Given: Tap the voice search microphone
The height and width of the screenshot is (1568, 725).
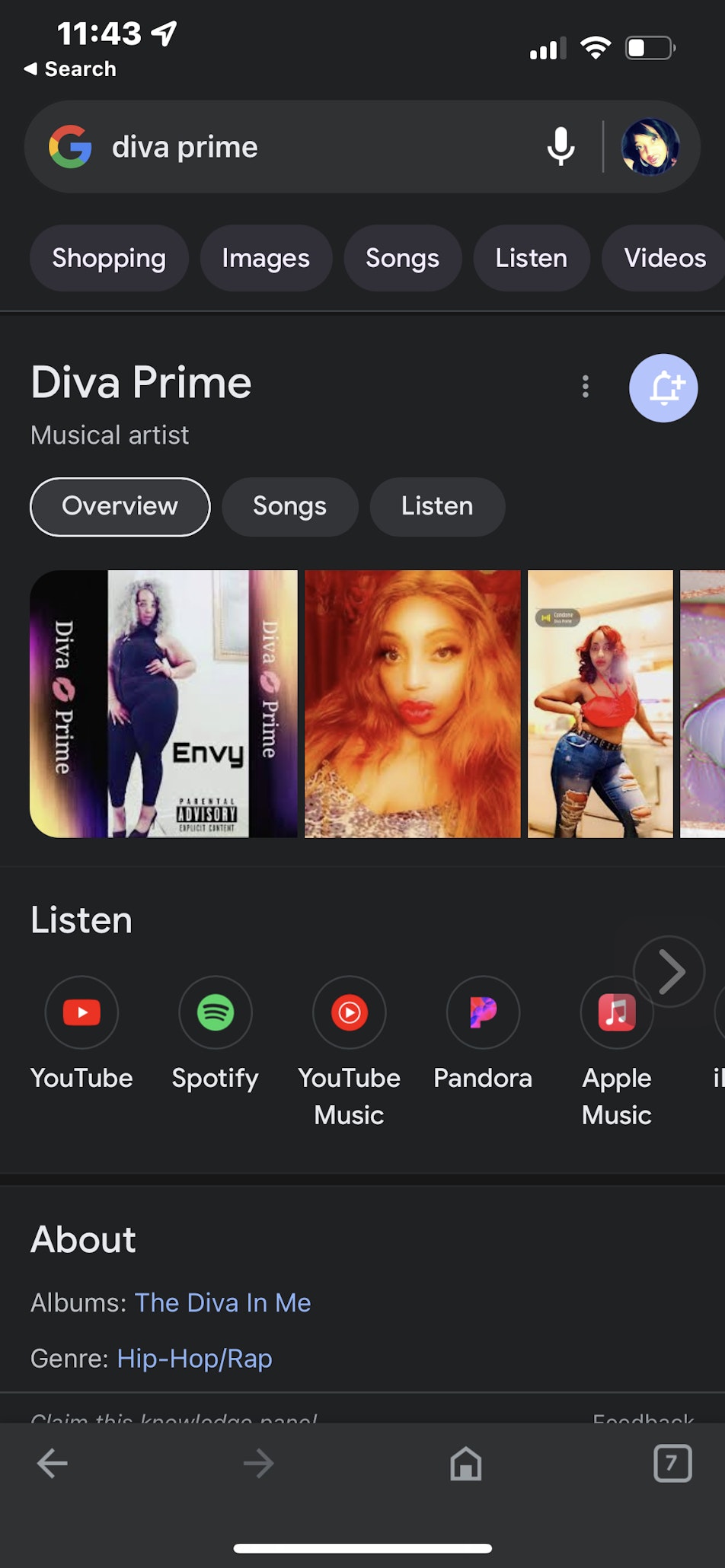Looking at the screenshot, I should click(561, 146).
